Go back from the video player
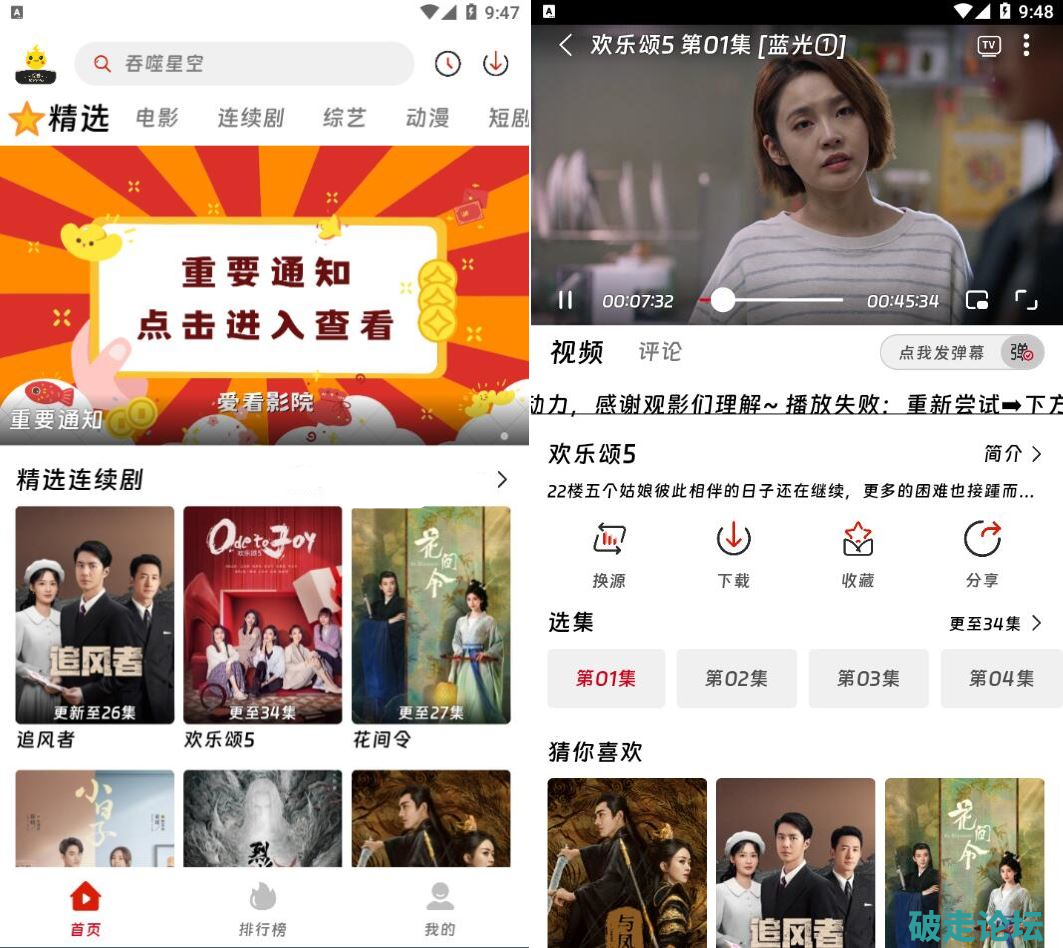 pos(566,45)
